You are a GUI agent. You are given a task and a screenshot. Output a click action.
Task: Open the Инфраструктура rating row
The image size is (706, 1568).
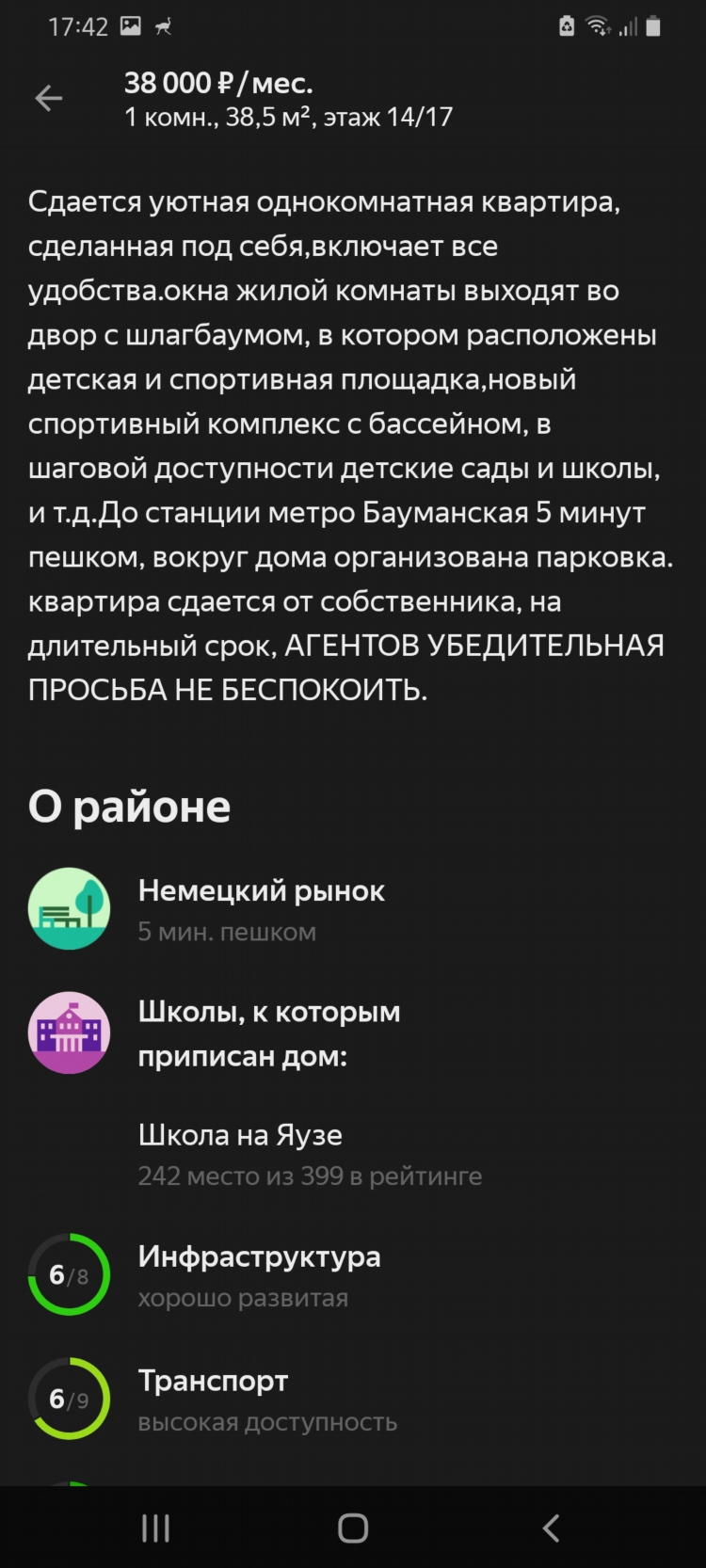coord(353,1274)
